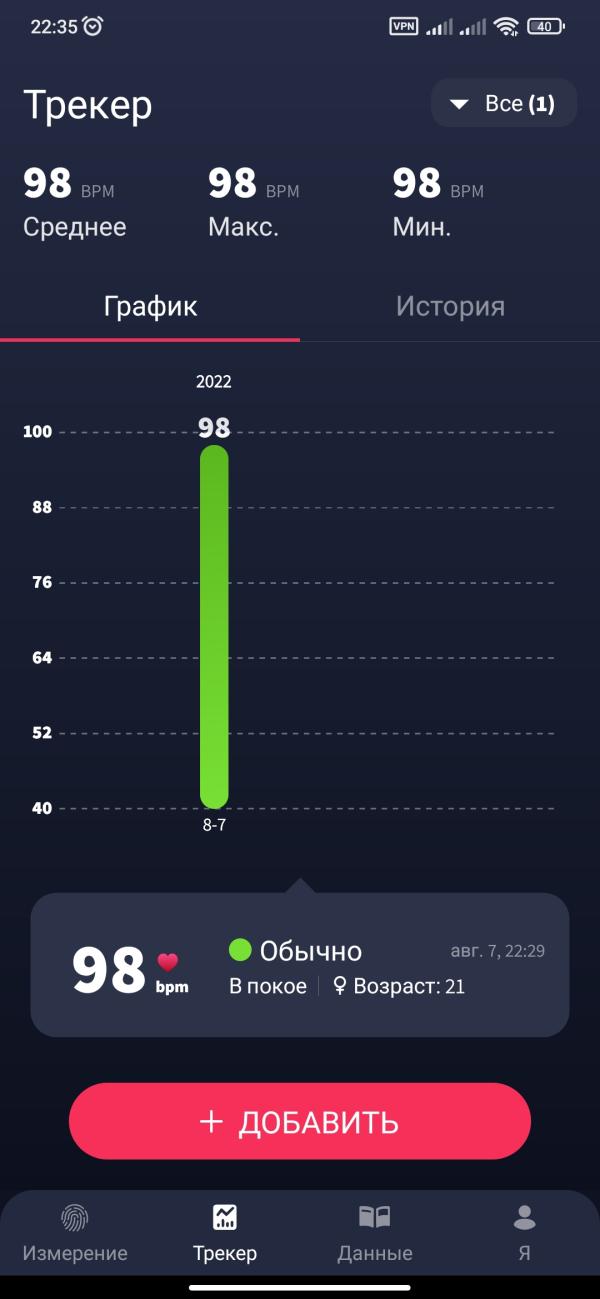Select the График tab

[x=150, y=306]
